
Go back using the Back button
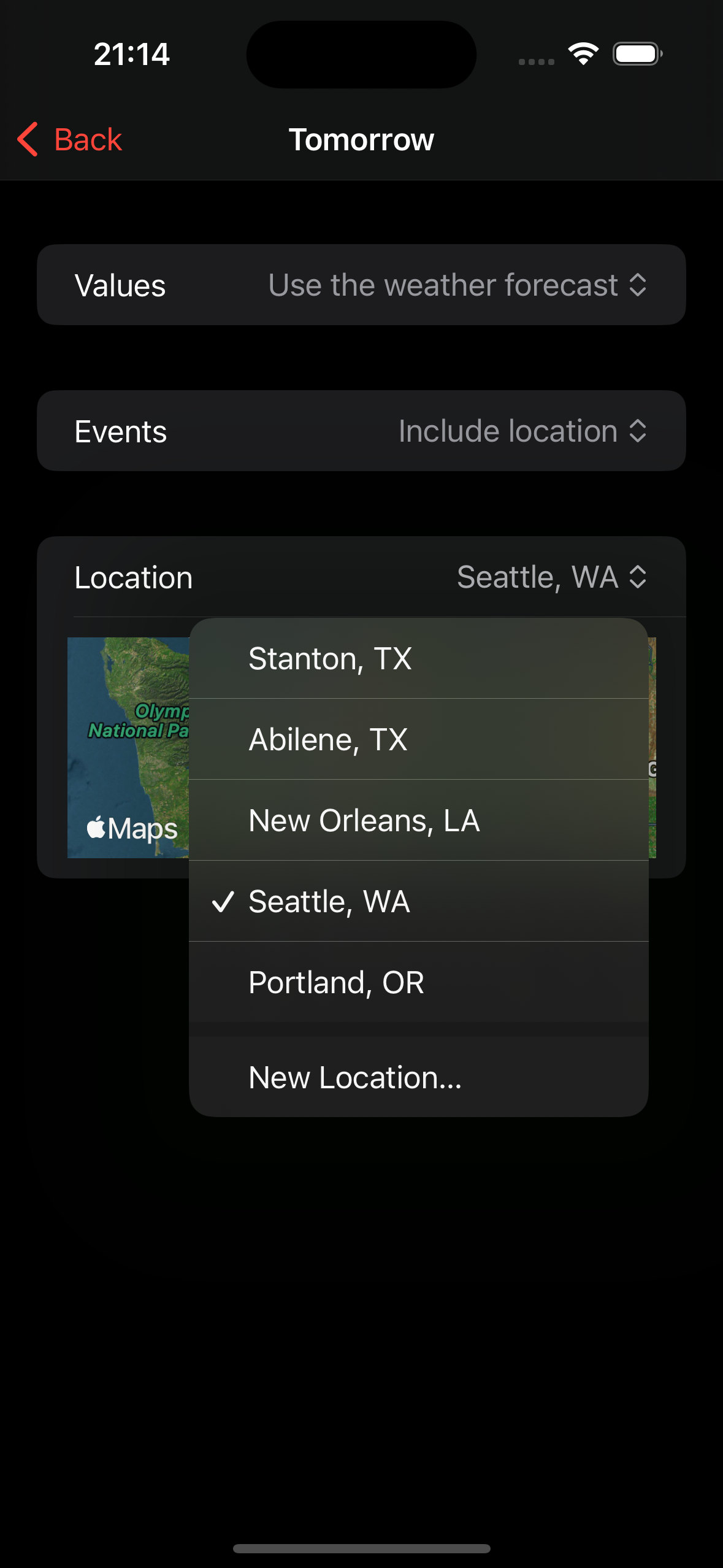pos(69,139)
